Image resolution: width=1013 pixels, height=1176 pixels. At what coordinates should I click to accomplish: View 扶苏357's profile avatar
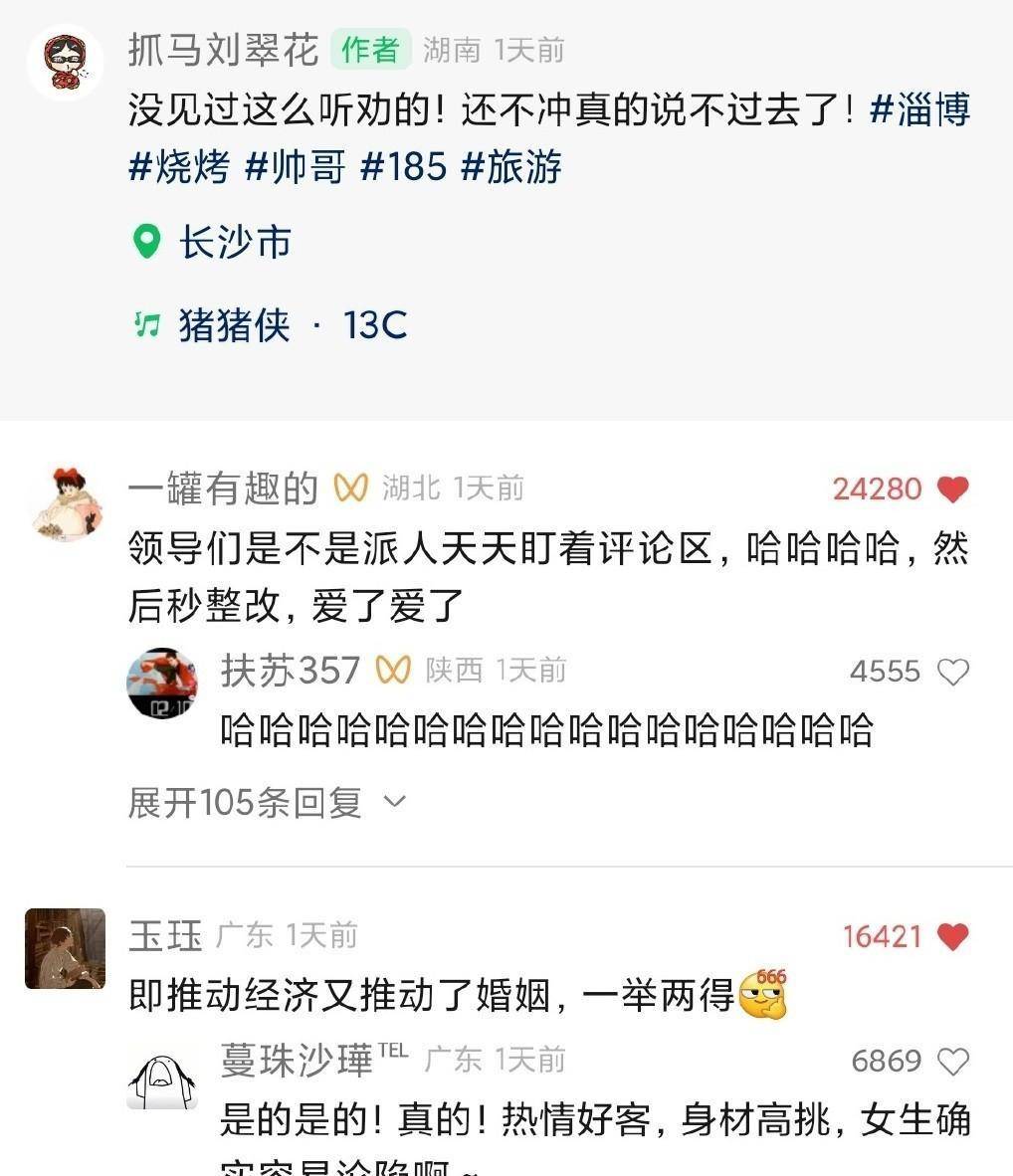162,684
